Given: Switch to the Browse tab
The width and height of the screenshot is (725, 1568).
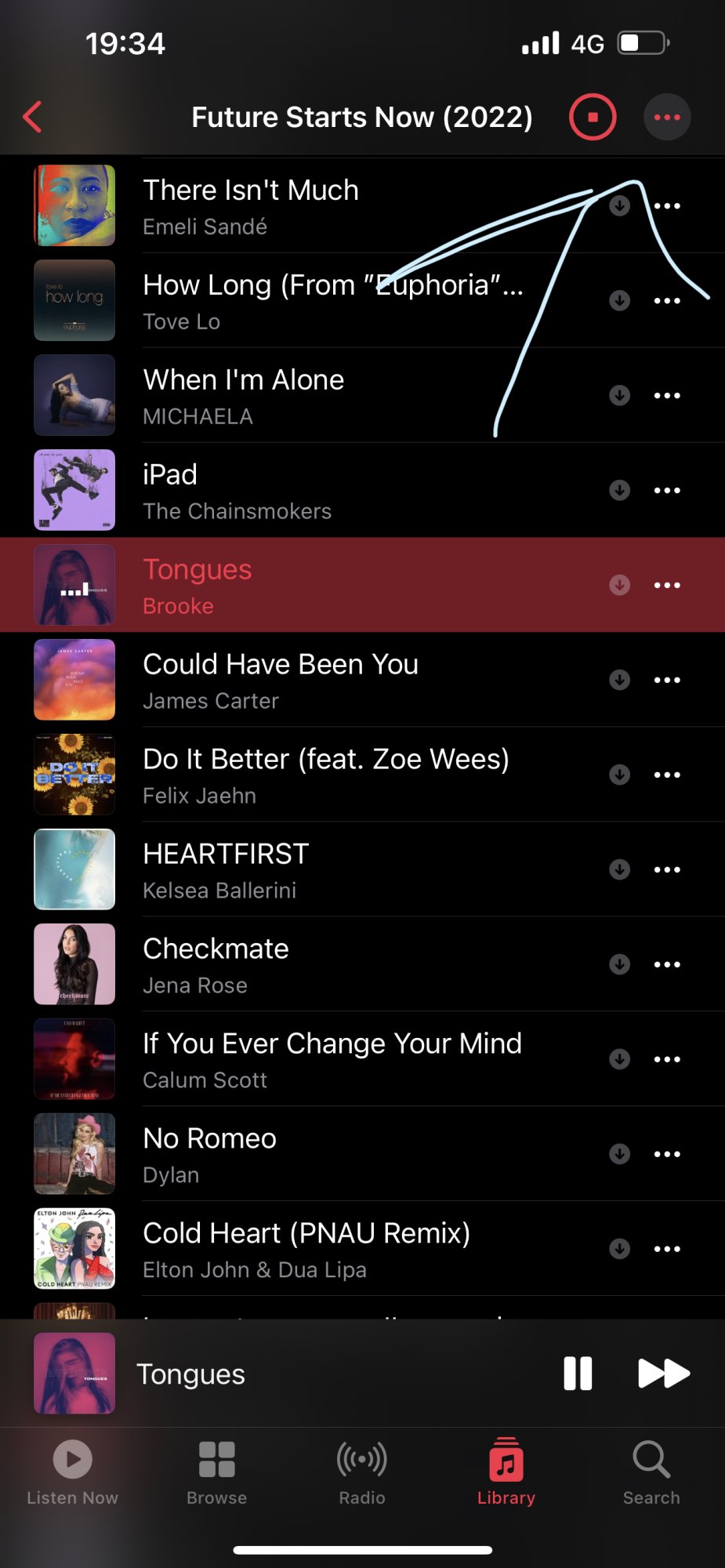Looking at the screenshot, I should [217, 1472].
